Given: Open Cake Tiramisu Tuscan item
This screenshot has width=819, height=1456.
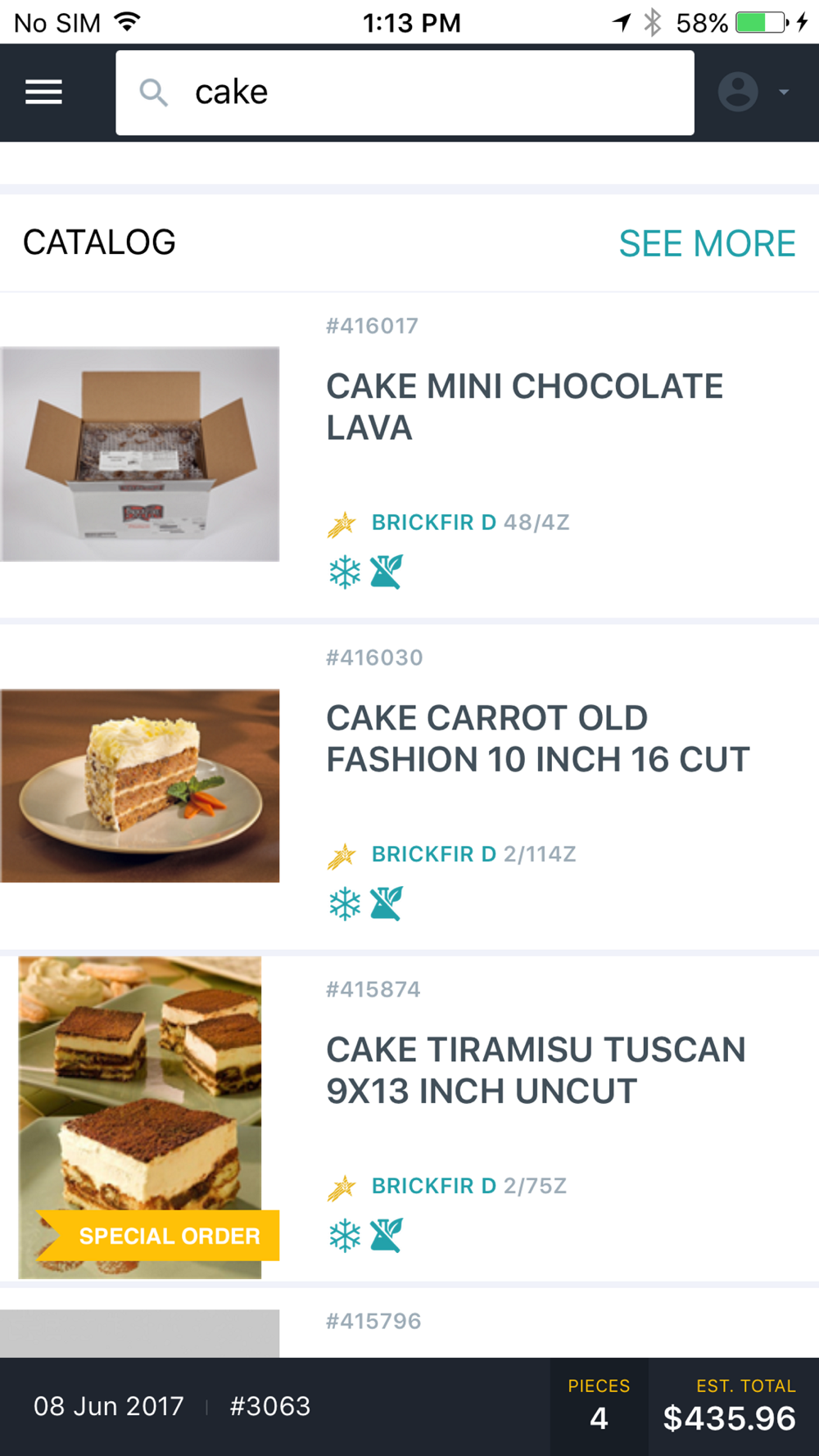Looking at the screenshot, I should 535,1070.
